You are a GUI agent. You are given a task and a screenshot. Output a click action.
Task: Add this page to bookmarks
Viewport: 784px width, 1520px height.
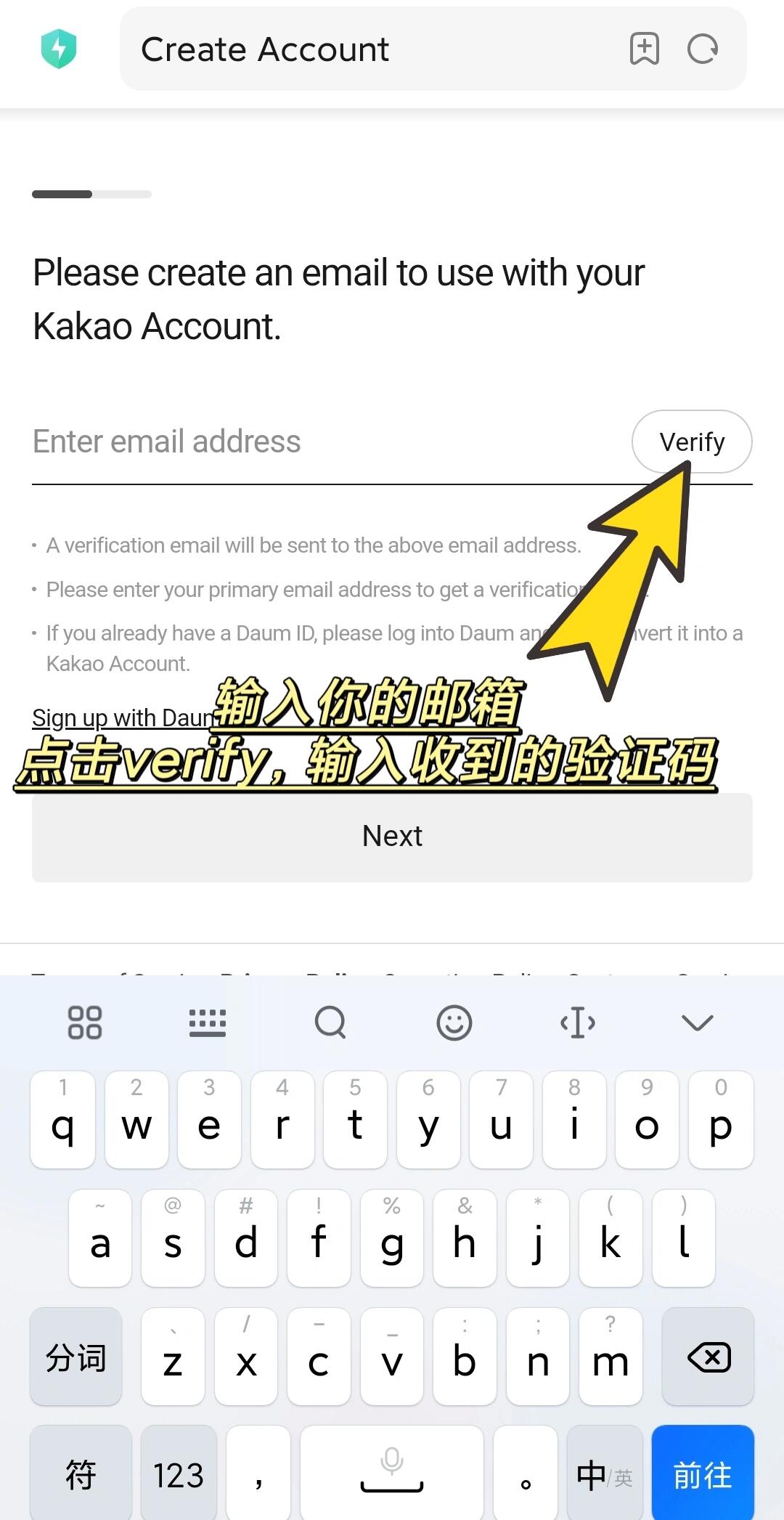(644, 49)
